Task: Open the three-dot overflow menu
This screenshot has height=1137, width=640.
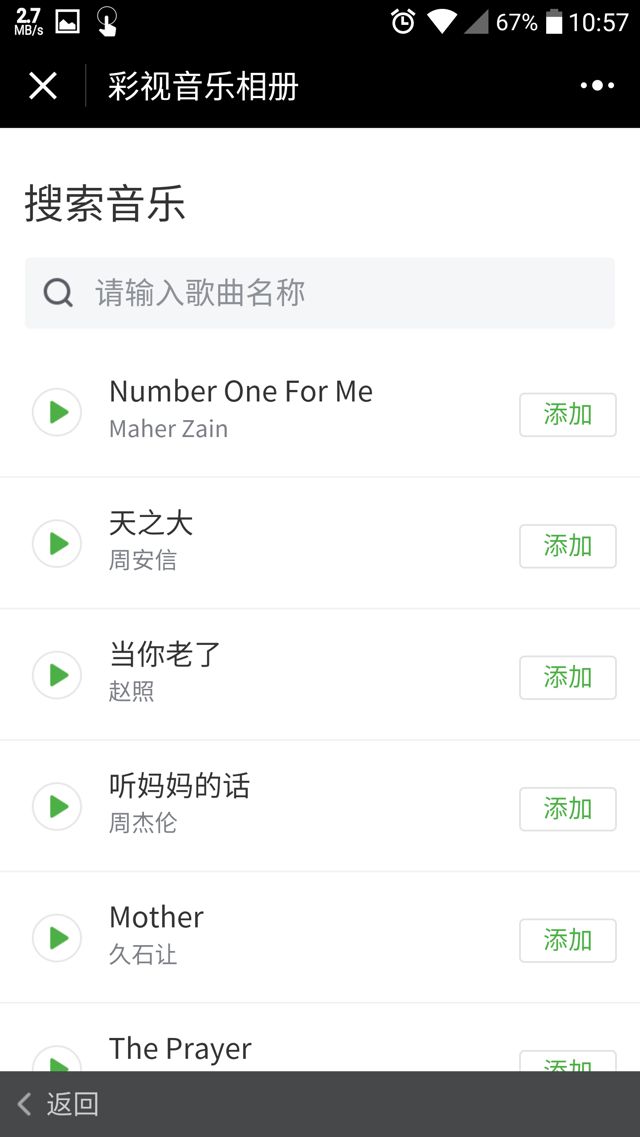Action: pyautogui.click(x=597, y=86)
